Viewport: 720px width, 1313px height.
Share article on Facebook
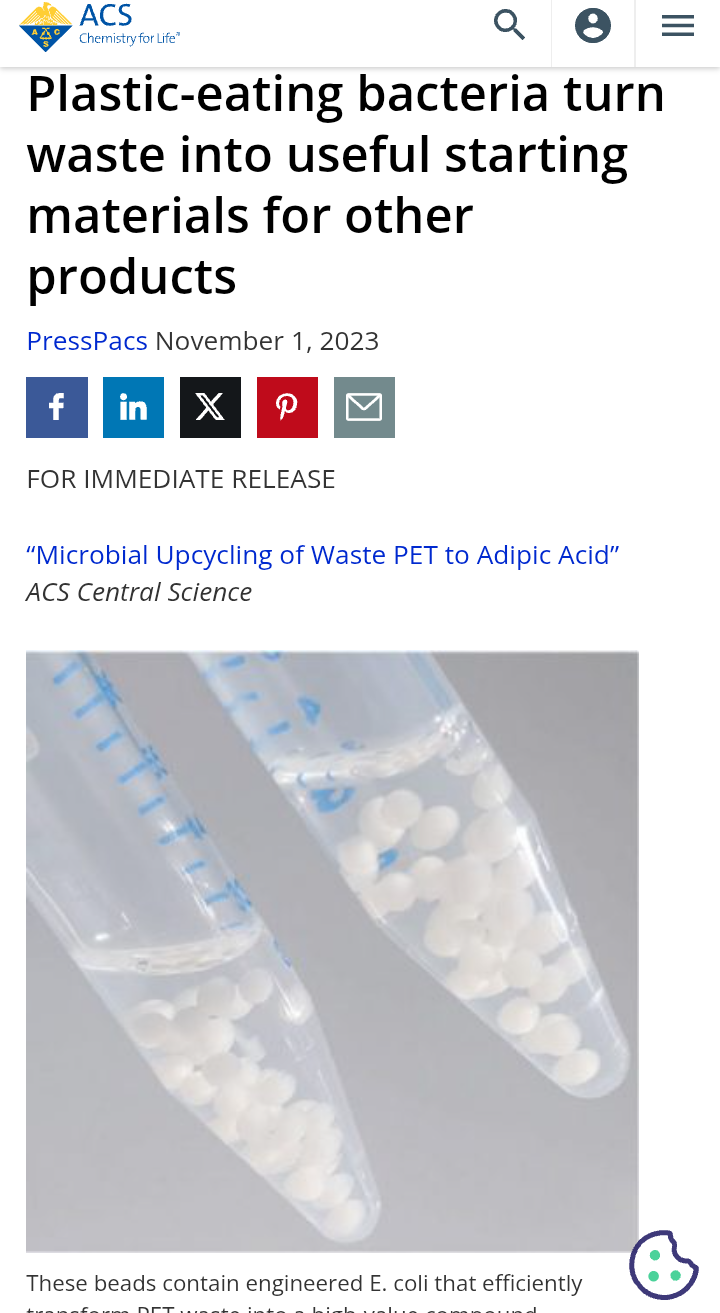pyautogui.click(x=57, y=407)
